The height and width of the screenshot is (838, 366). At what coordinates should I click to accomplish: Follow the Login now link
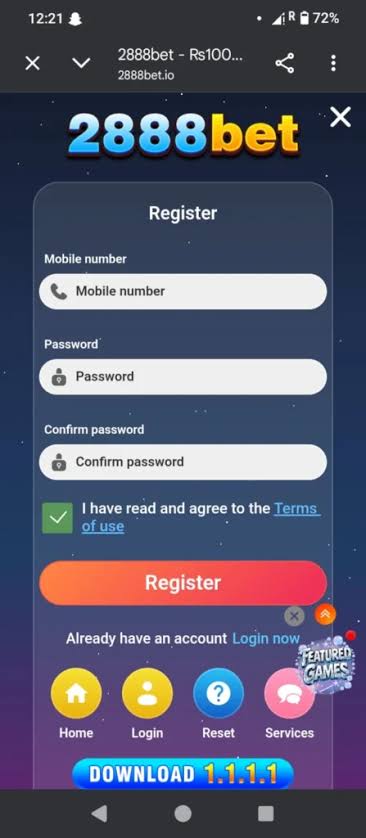266,639
